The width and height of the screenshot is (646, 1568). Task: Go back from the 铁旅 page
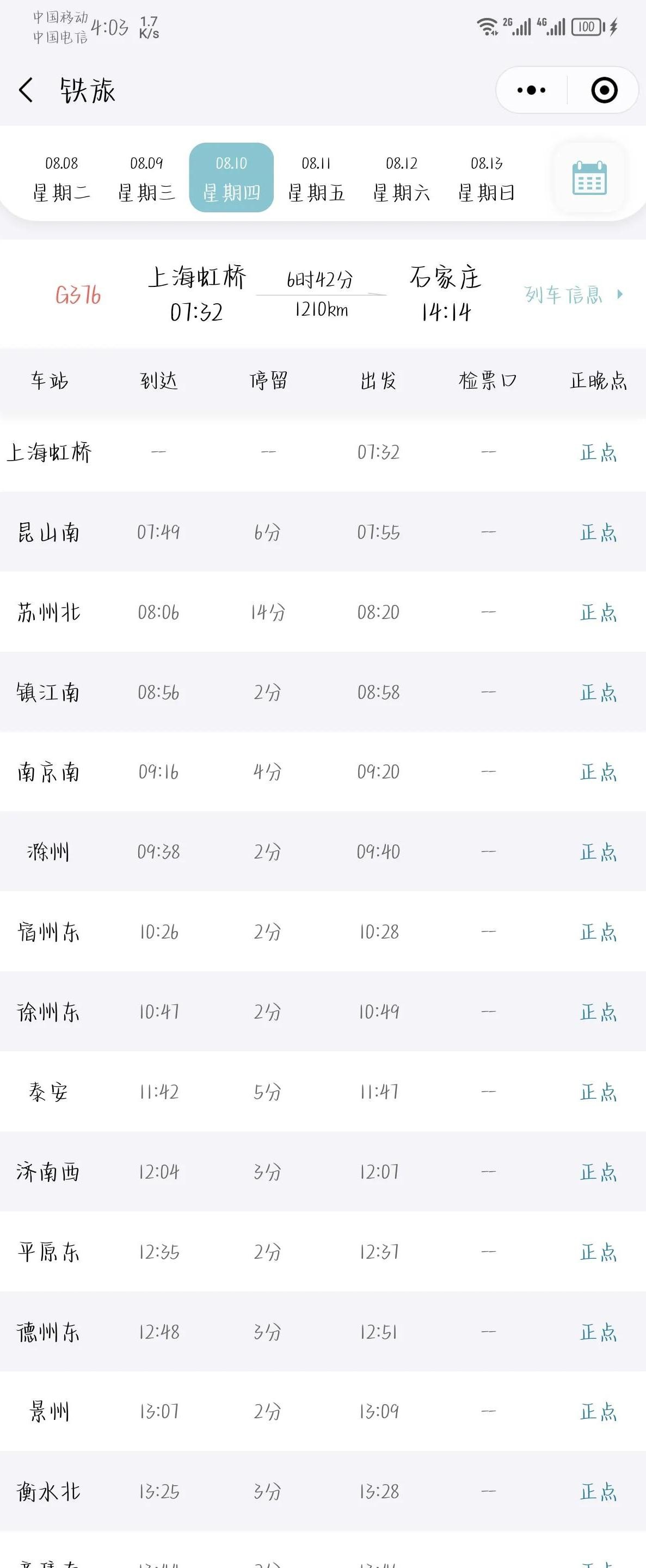click(26, 90)
